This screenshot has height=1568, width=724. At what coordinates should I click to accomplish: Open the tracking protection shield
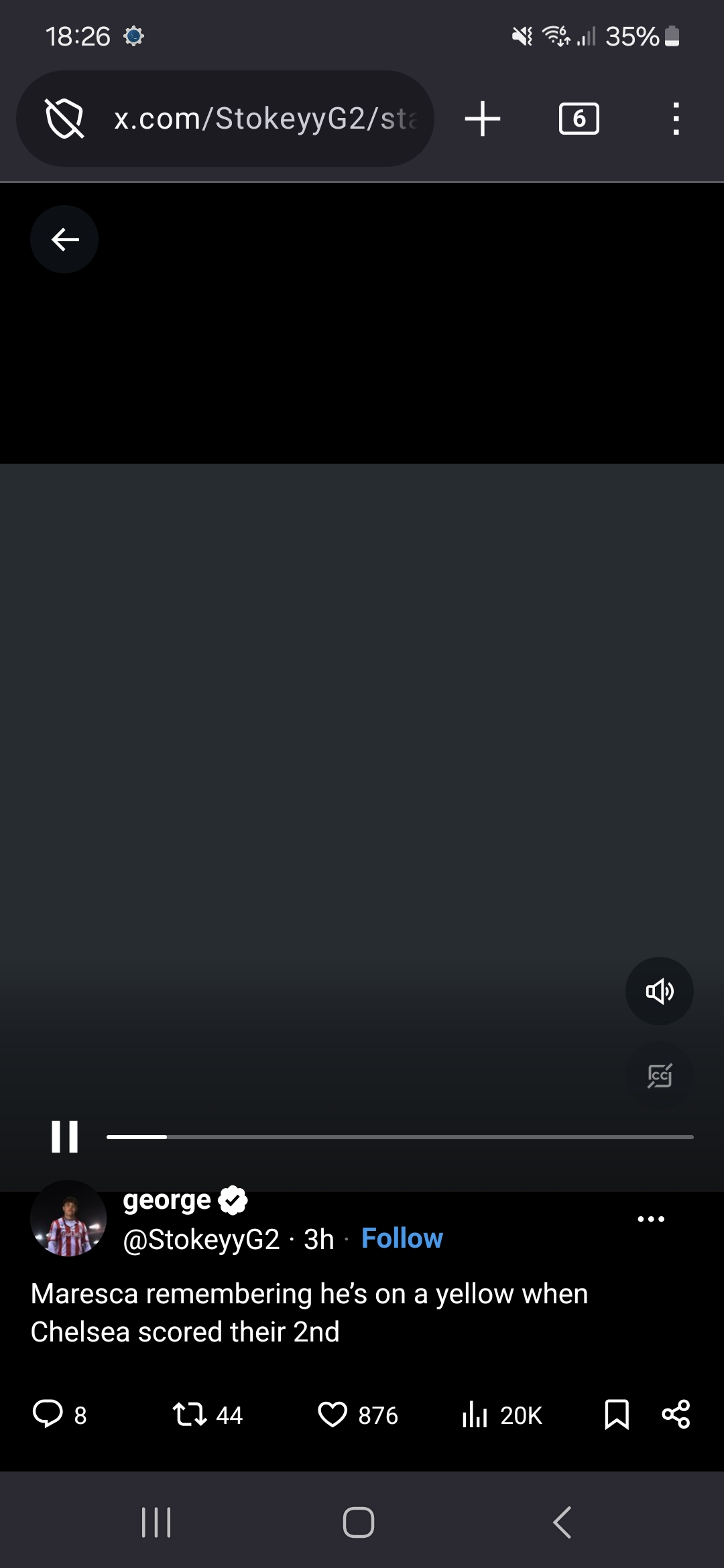tap(64, 119)
